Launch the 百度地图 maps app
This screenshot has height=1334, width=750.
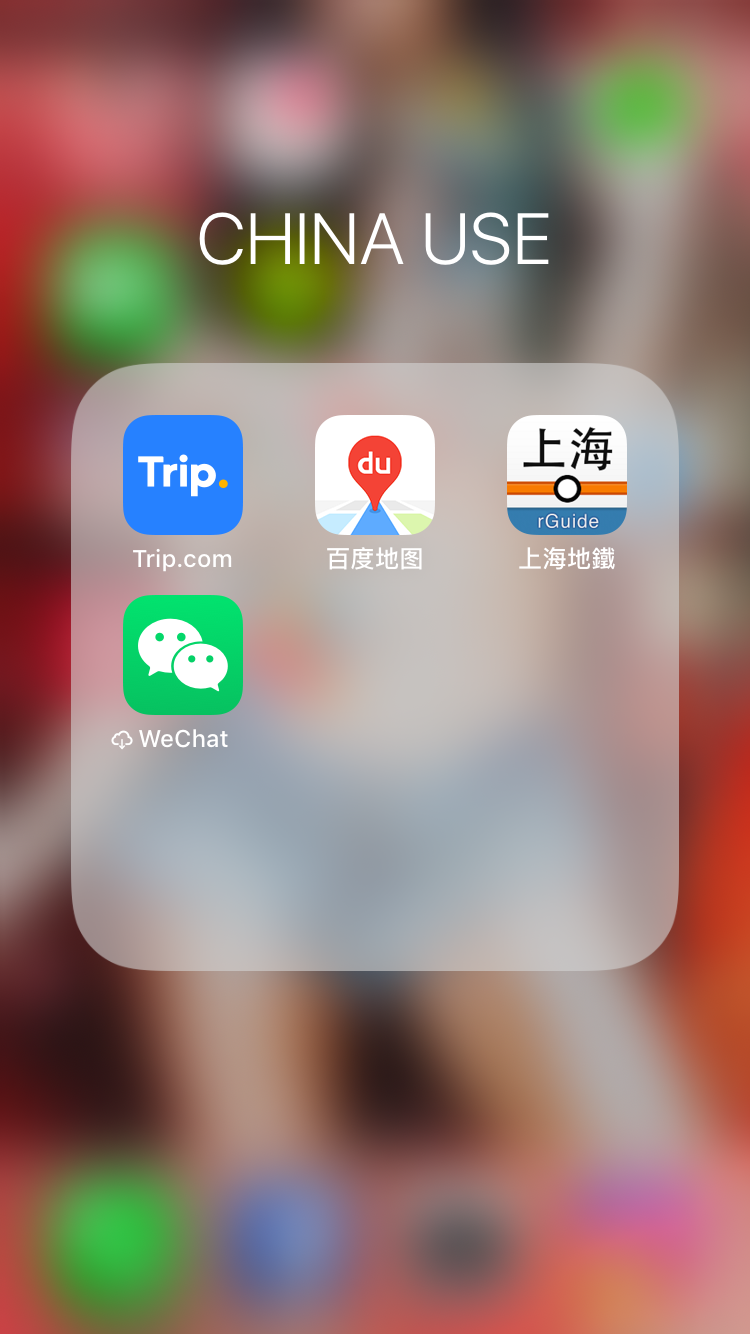click(x=375, y=475)
